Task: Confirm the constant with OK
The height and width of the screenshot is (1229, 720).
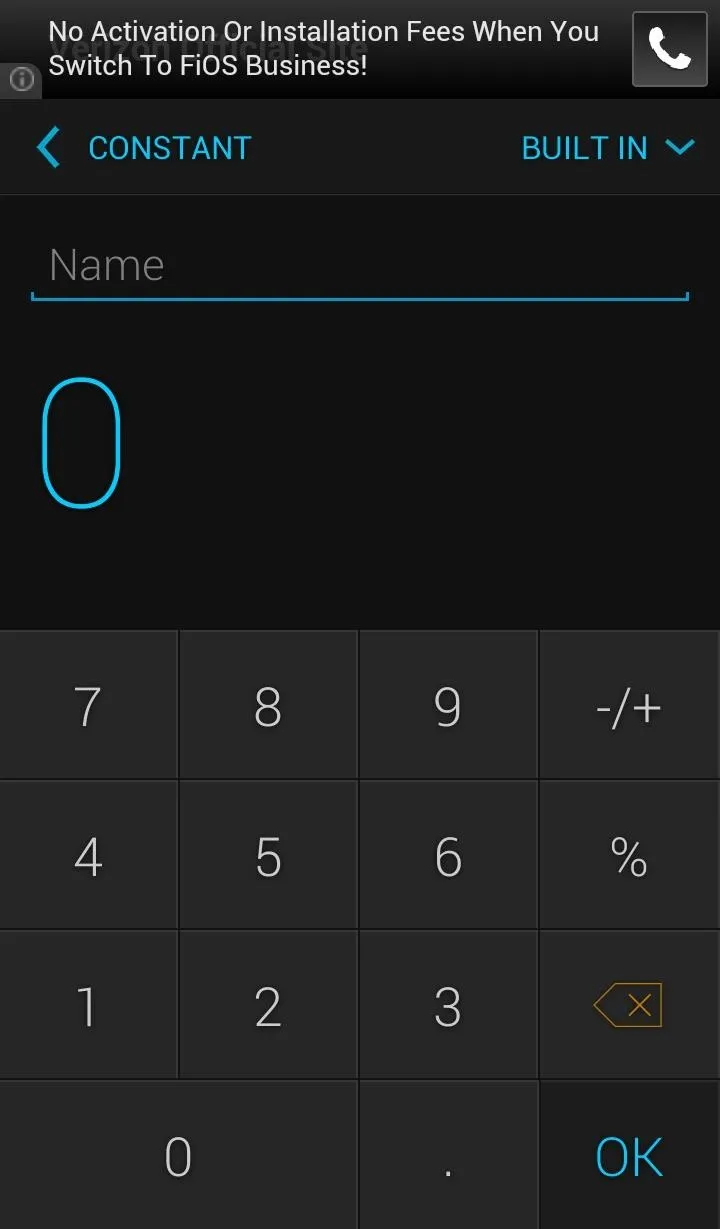Action: pos(629,1156)
